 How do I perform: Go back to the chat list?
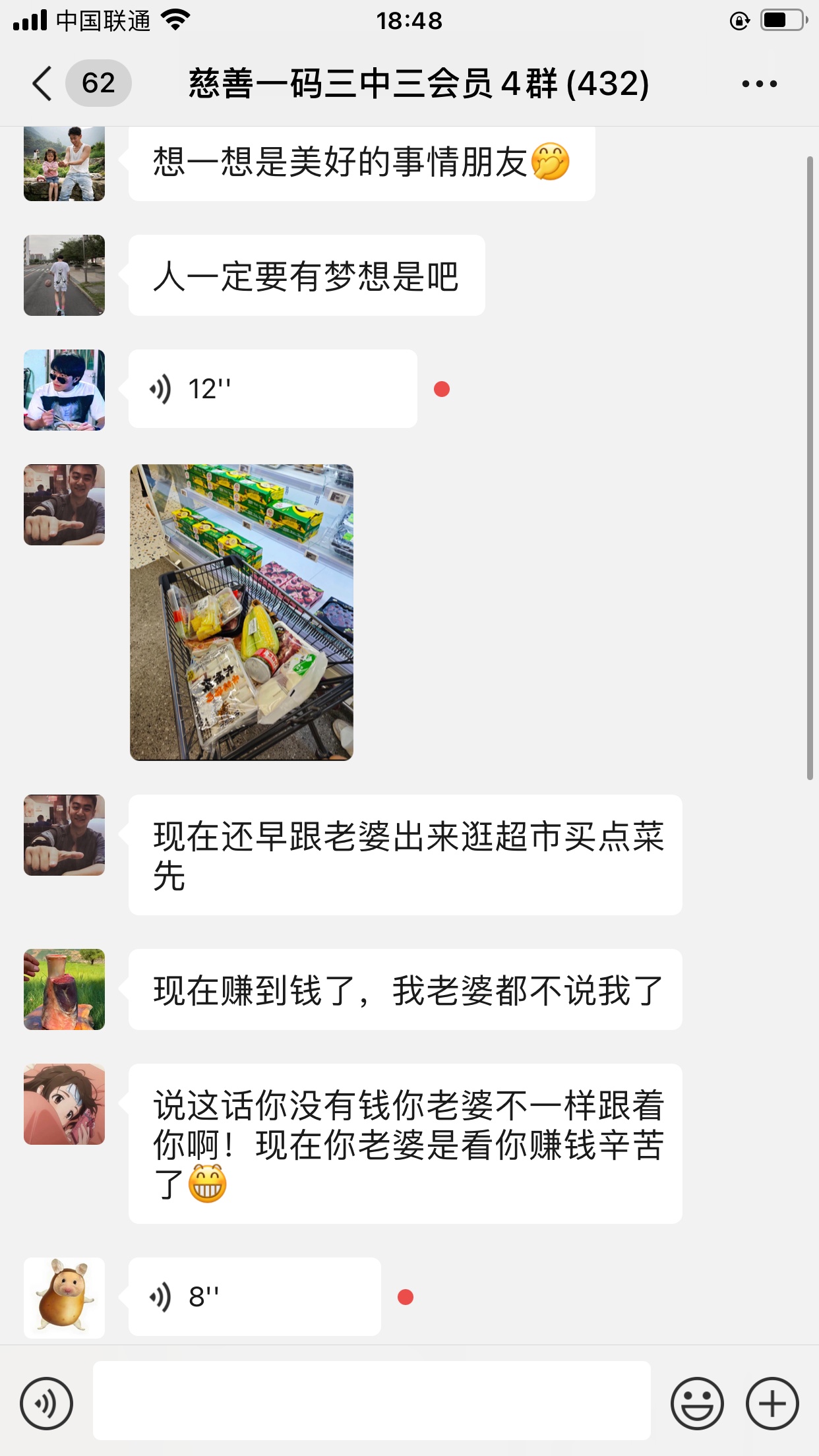(x=42, y=84)
